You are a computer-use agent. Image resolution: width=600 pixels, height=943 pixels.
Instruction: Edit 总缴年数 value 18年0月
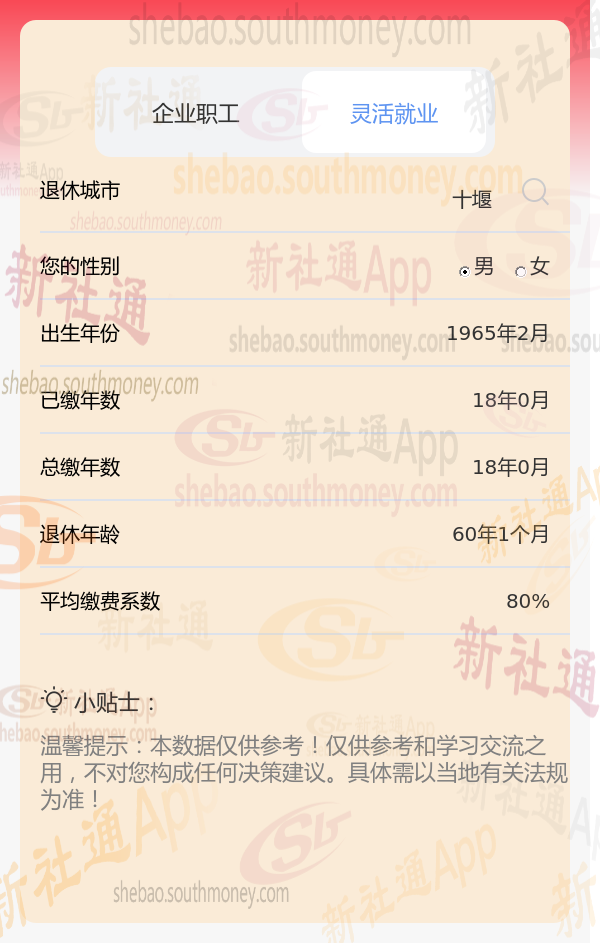click(510, 467)
